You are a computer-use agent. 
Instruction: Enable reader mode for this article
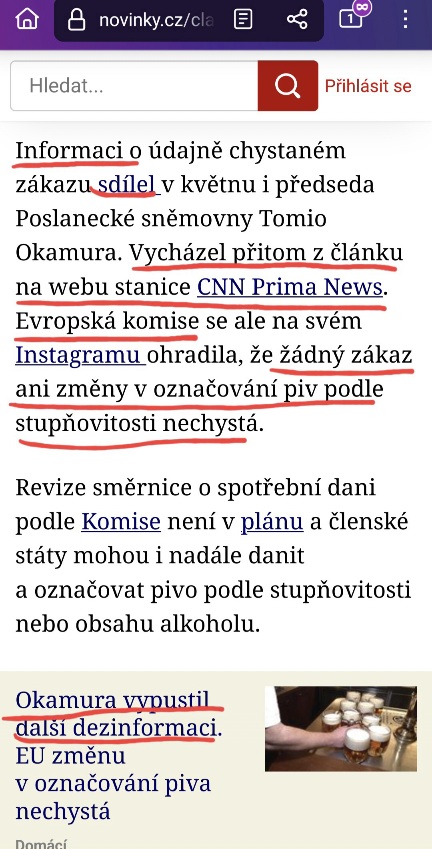tap(243, 21)
